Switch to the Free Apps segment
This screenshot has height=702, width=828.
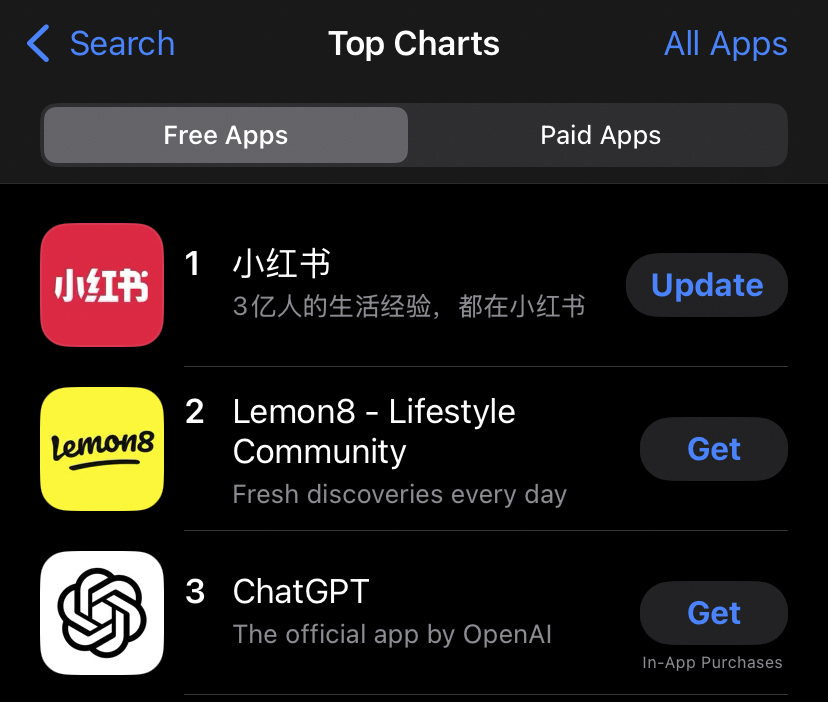[x=226, y=135]
